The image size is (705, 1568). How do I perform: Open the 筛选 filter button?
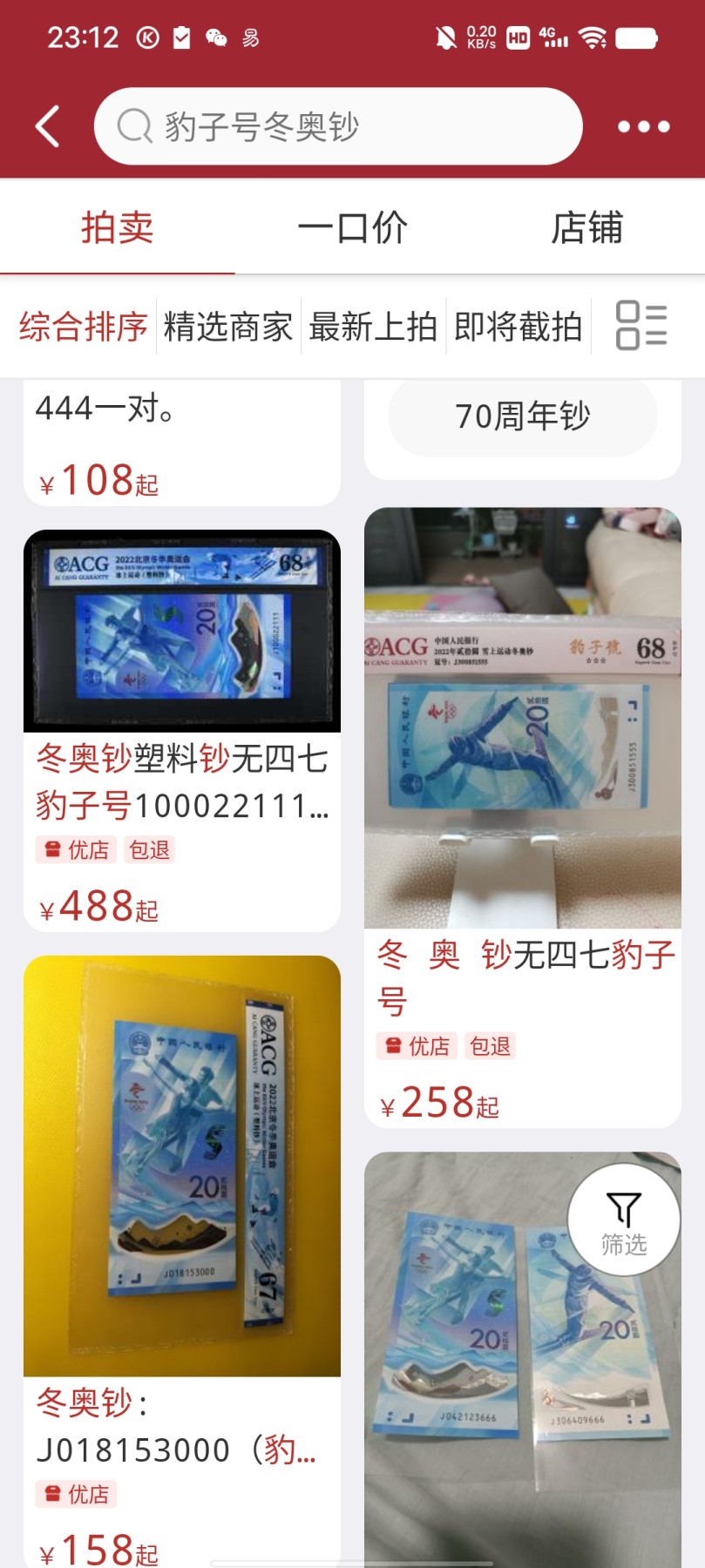(624, 1220)
